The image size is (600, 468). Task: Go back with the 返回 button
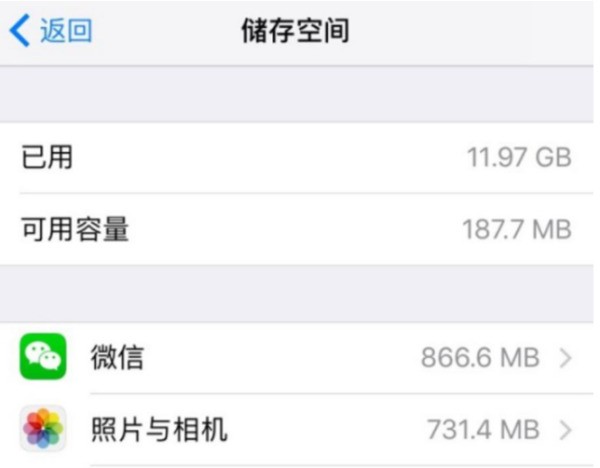coord(50,31)
